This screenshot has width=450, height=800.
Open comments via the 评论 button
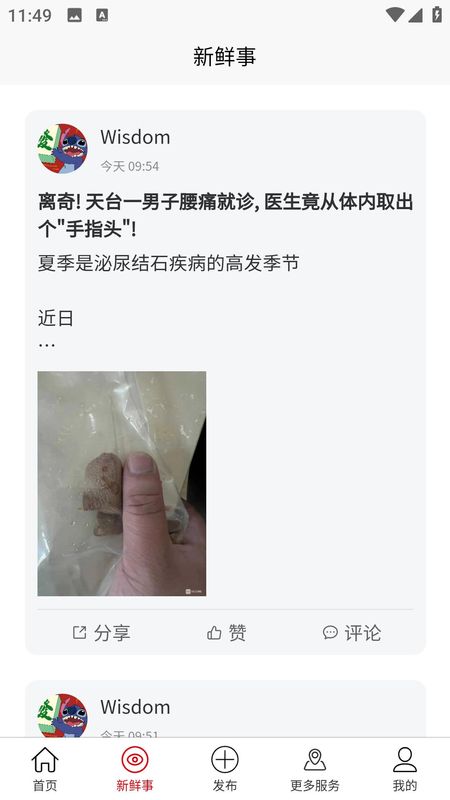tap(352, 633)
